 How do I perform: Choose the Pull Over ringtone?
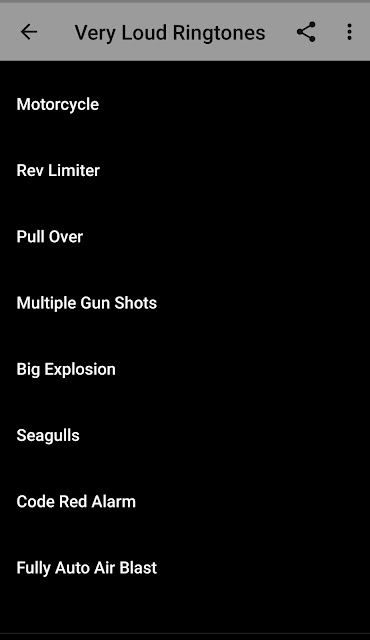coord(185,237)
